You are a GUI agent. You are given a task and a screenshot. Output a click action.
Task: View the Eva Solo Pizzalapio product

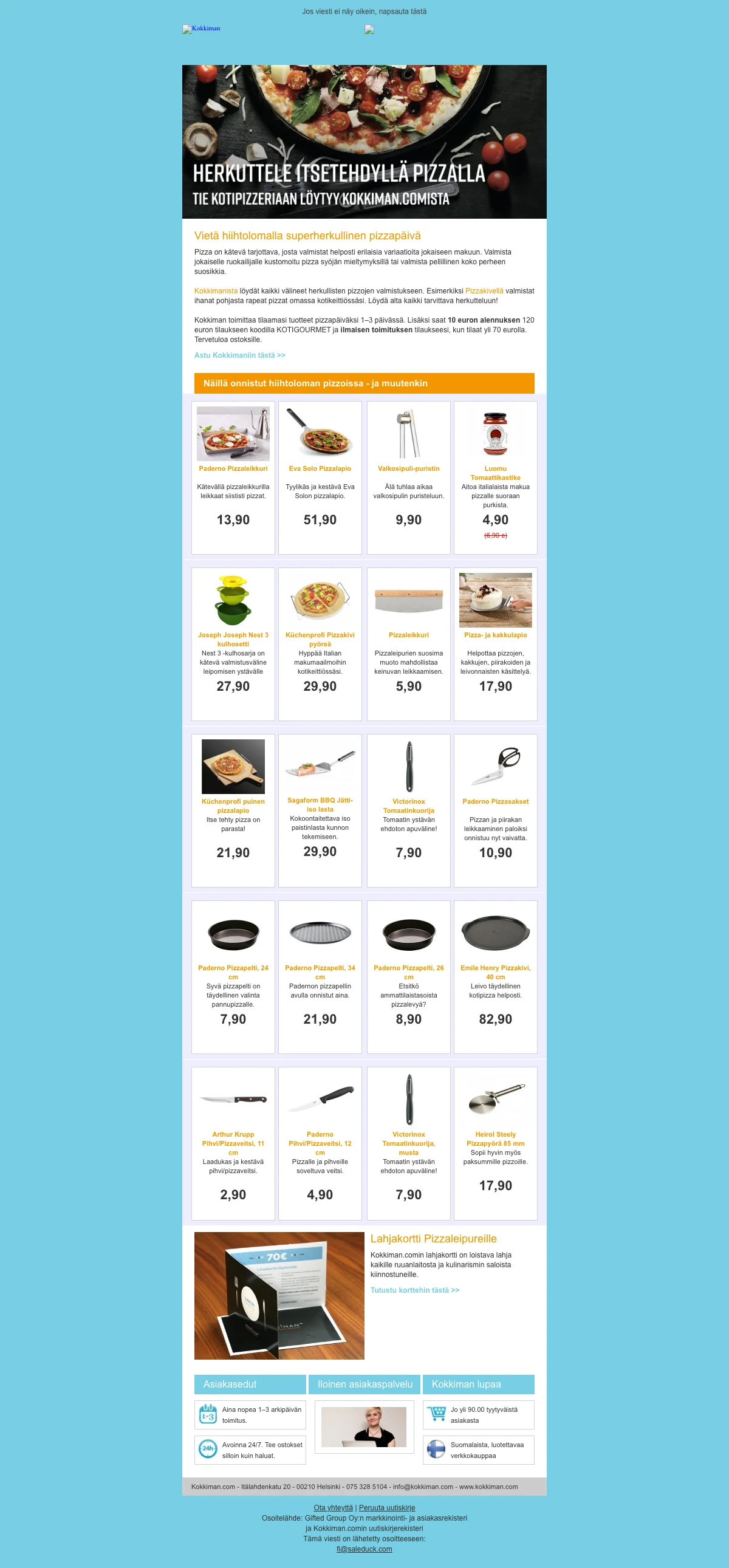(320, 468)
